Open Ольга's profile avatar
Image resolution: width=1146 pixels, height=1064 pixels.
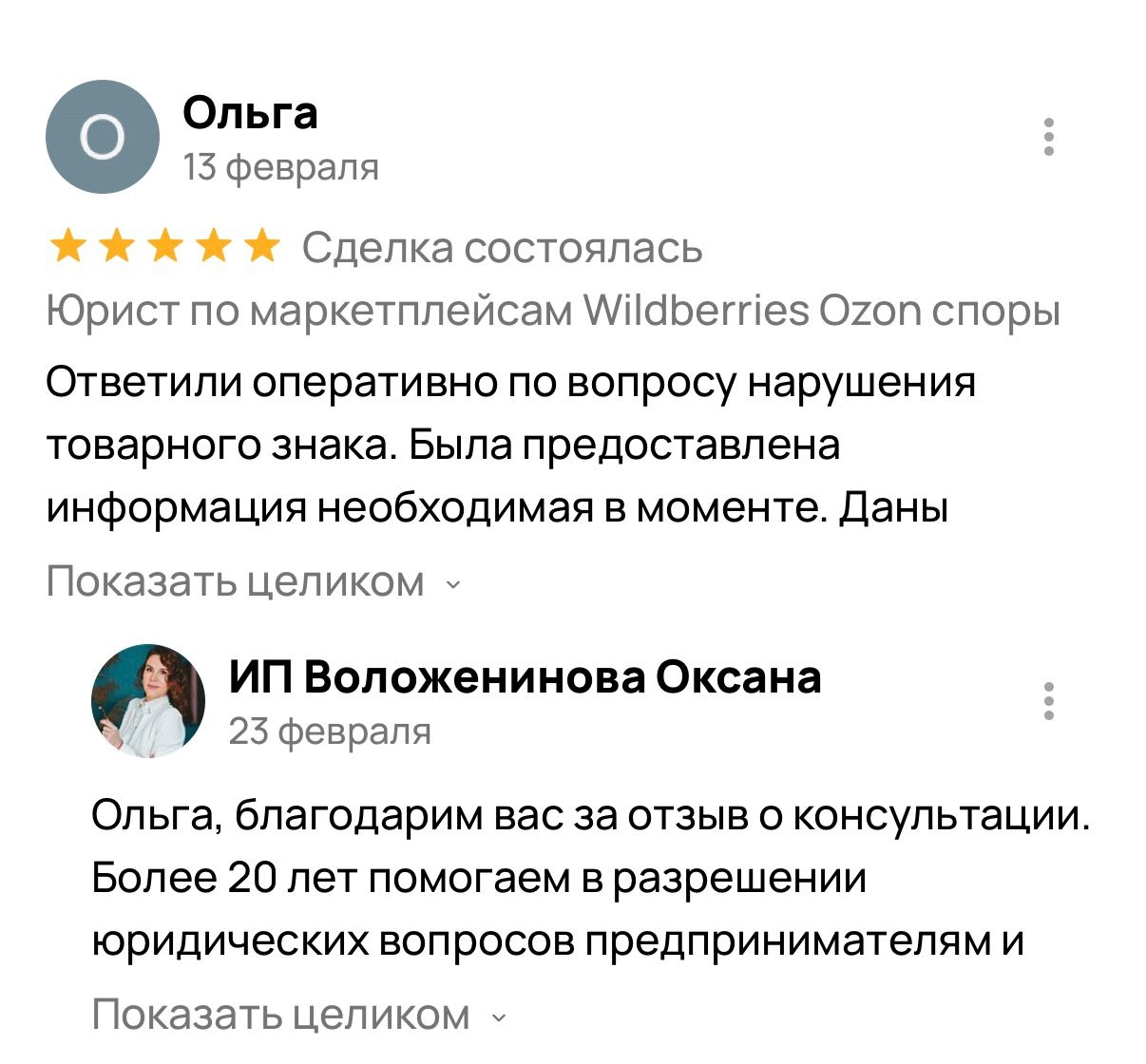pyautogui.click(x=102, y=138)
